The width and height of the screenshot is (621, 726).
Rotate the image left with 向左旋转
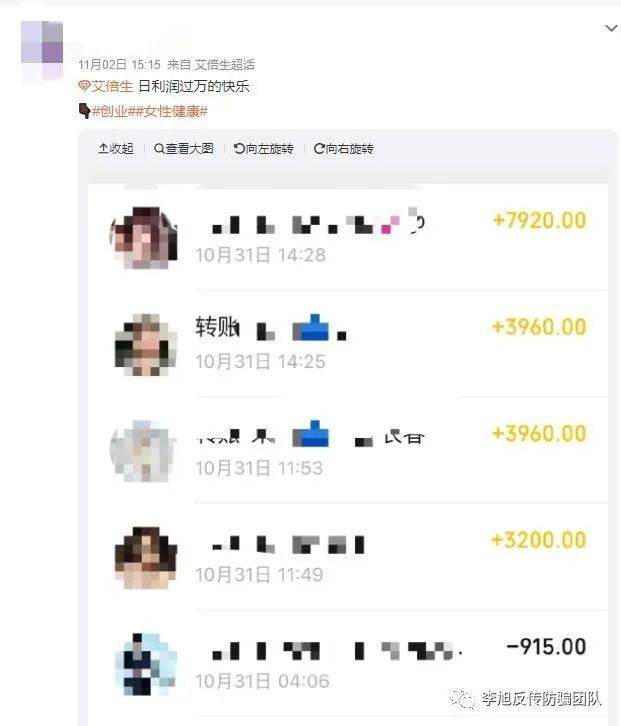tap(264, 148)
